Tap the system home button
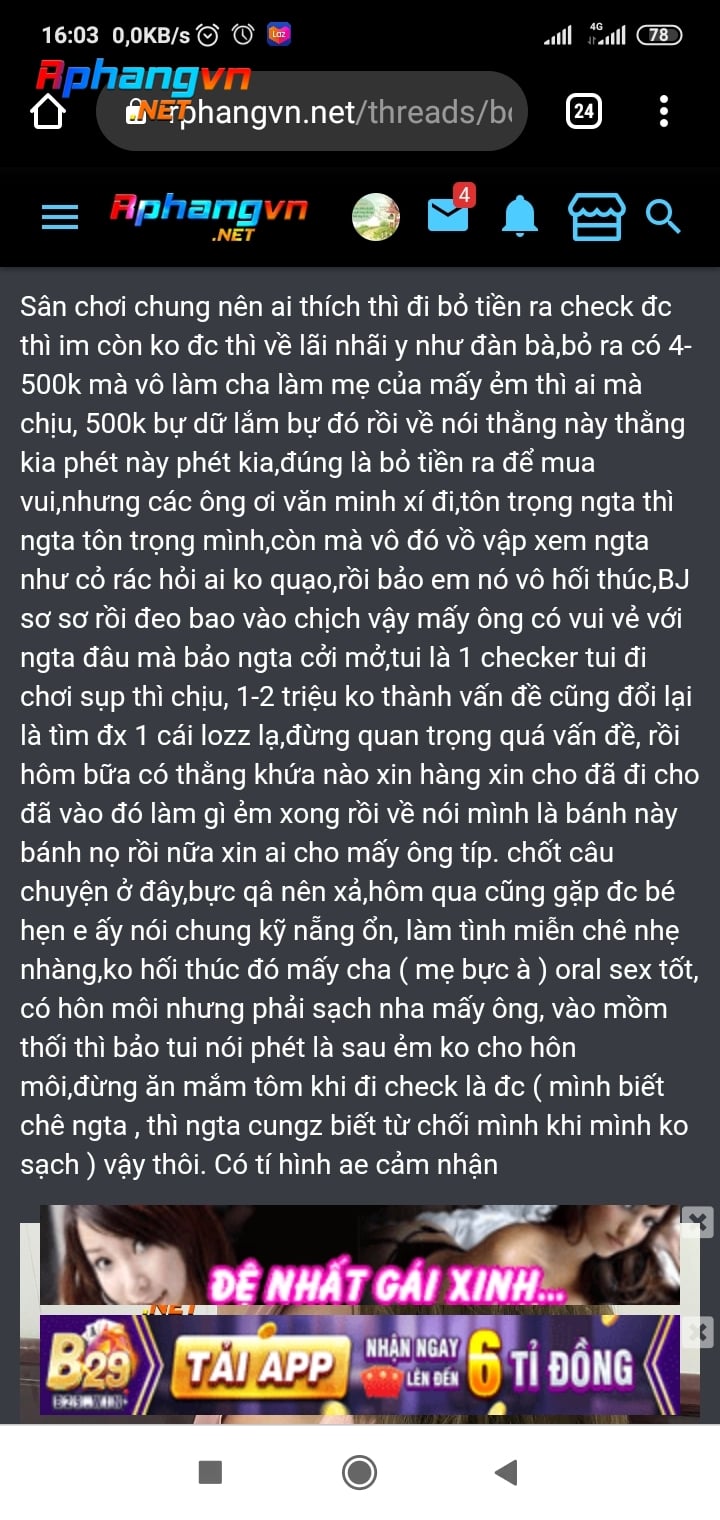The image size is (720, 1520). click(359, 1472)
